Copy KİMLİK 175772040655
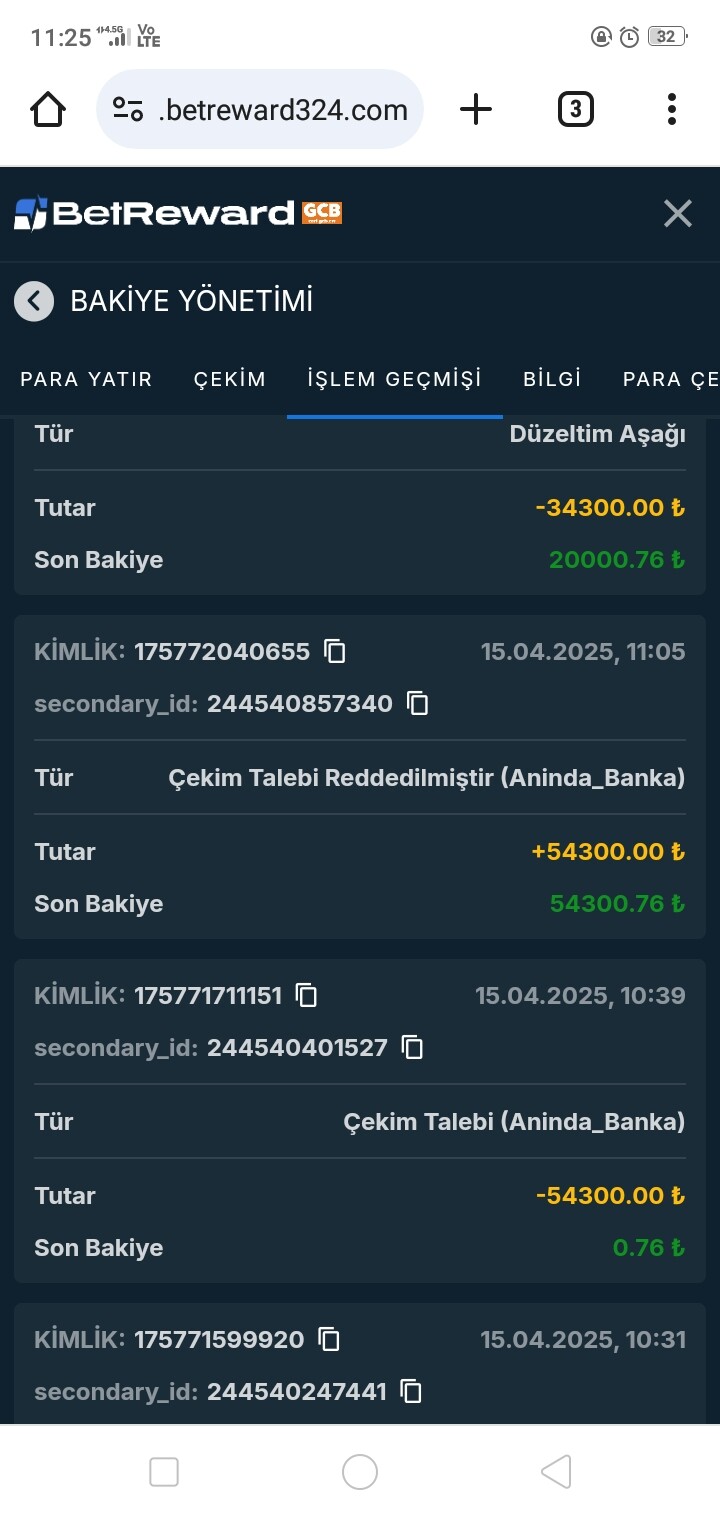The width and height of the screenshot is (720, 1520). (335, 652)
